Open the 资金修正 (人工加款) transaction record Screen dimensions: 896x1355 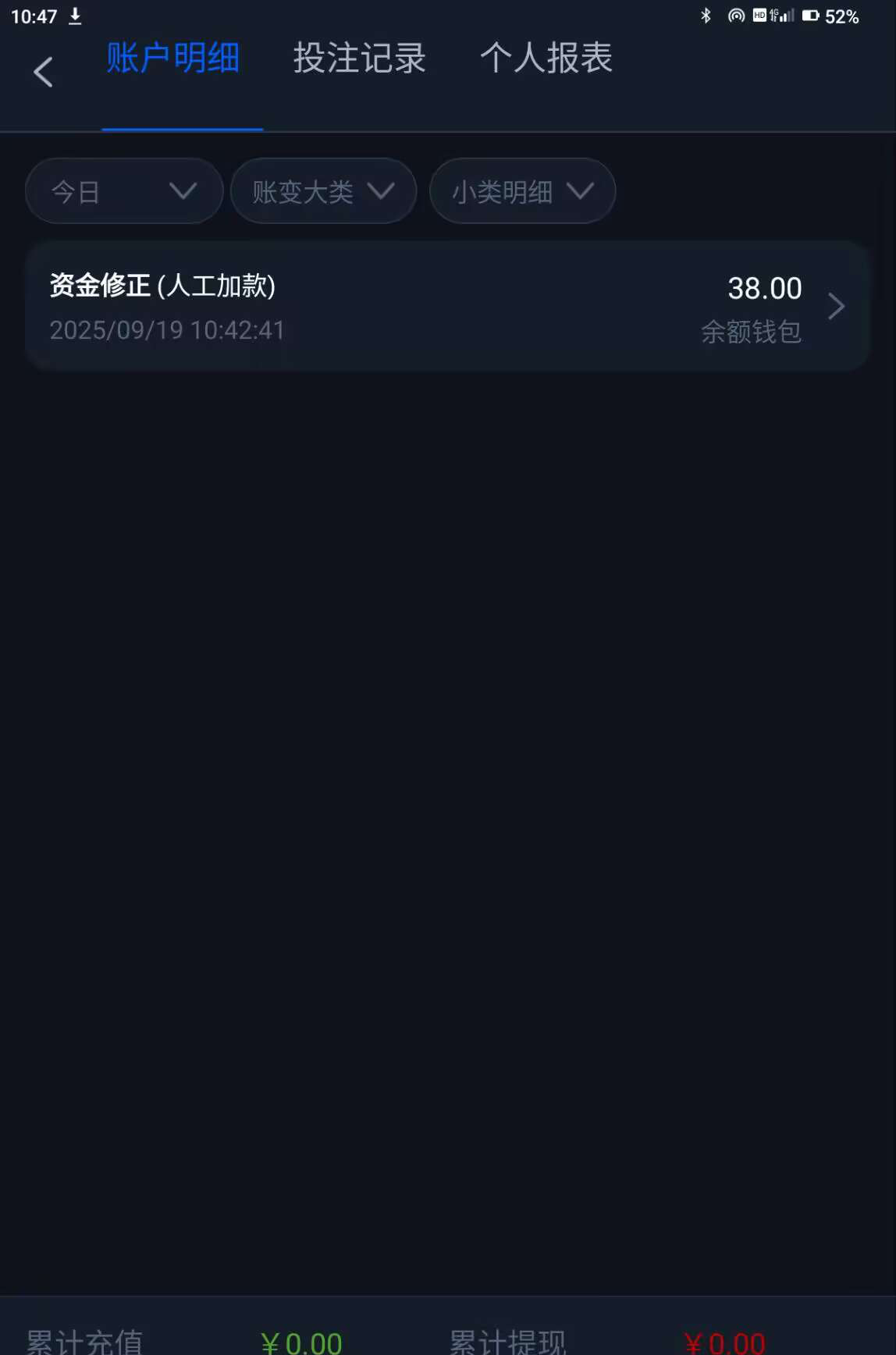coord(446,306)
